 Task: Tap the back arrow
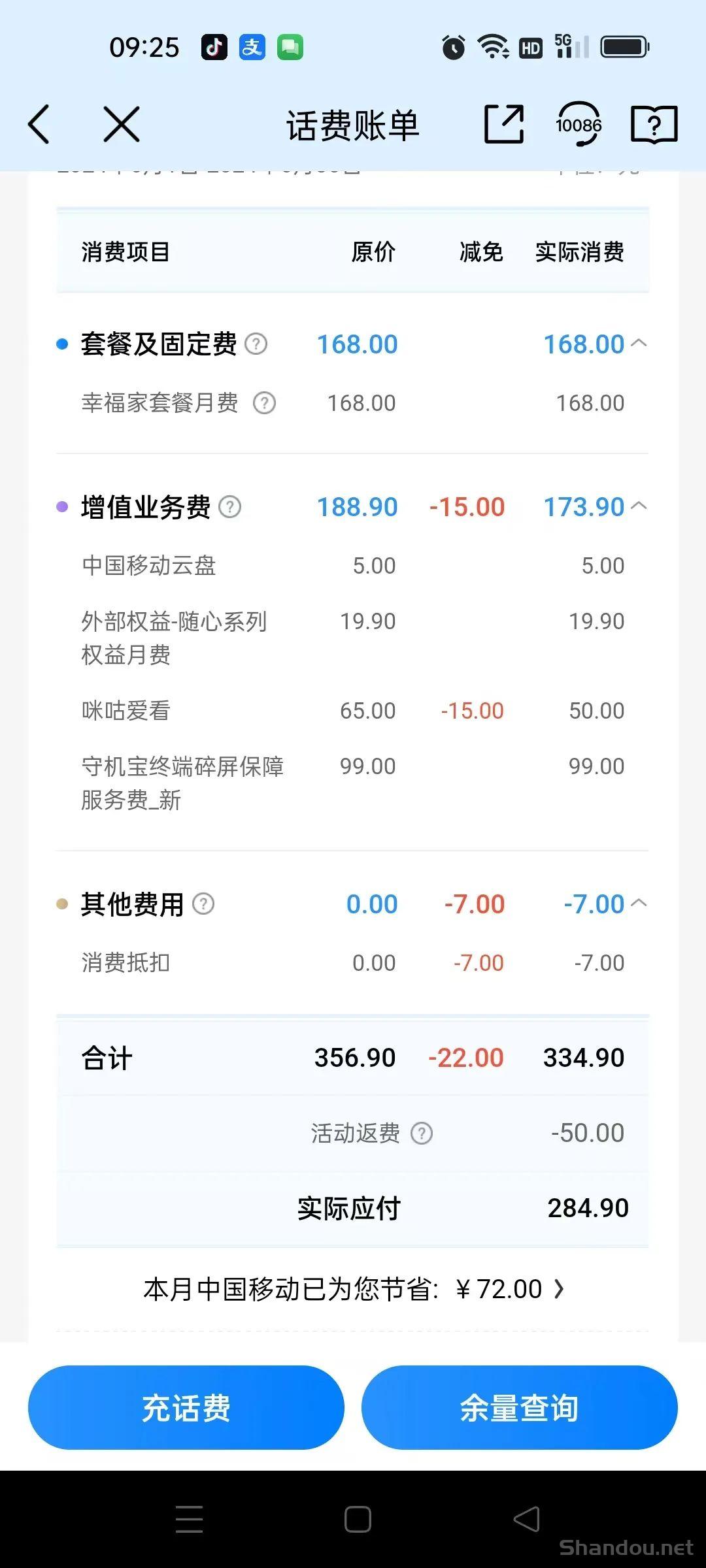click(39, 124)
